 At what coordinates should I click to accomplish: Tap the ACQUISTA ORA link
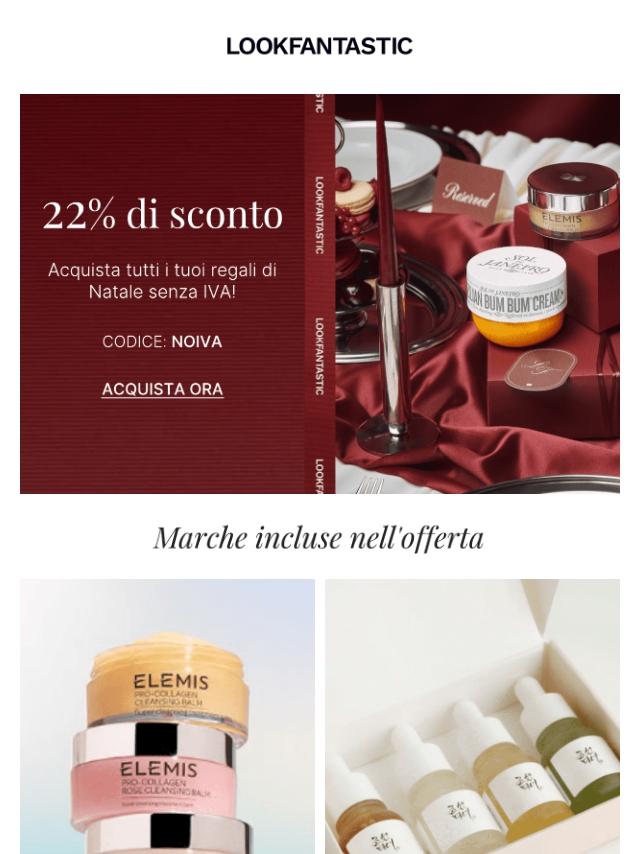(162, 389)
